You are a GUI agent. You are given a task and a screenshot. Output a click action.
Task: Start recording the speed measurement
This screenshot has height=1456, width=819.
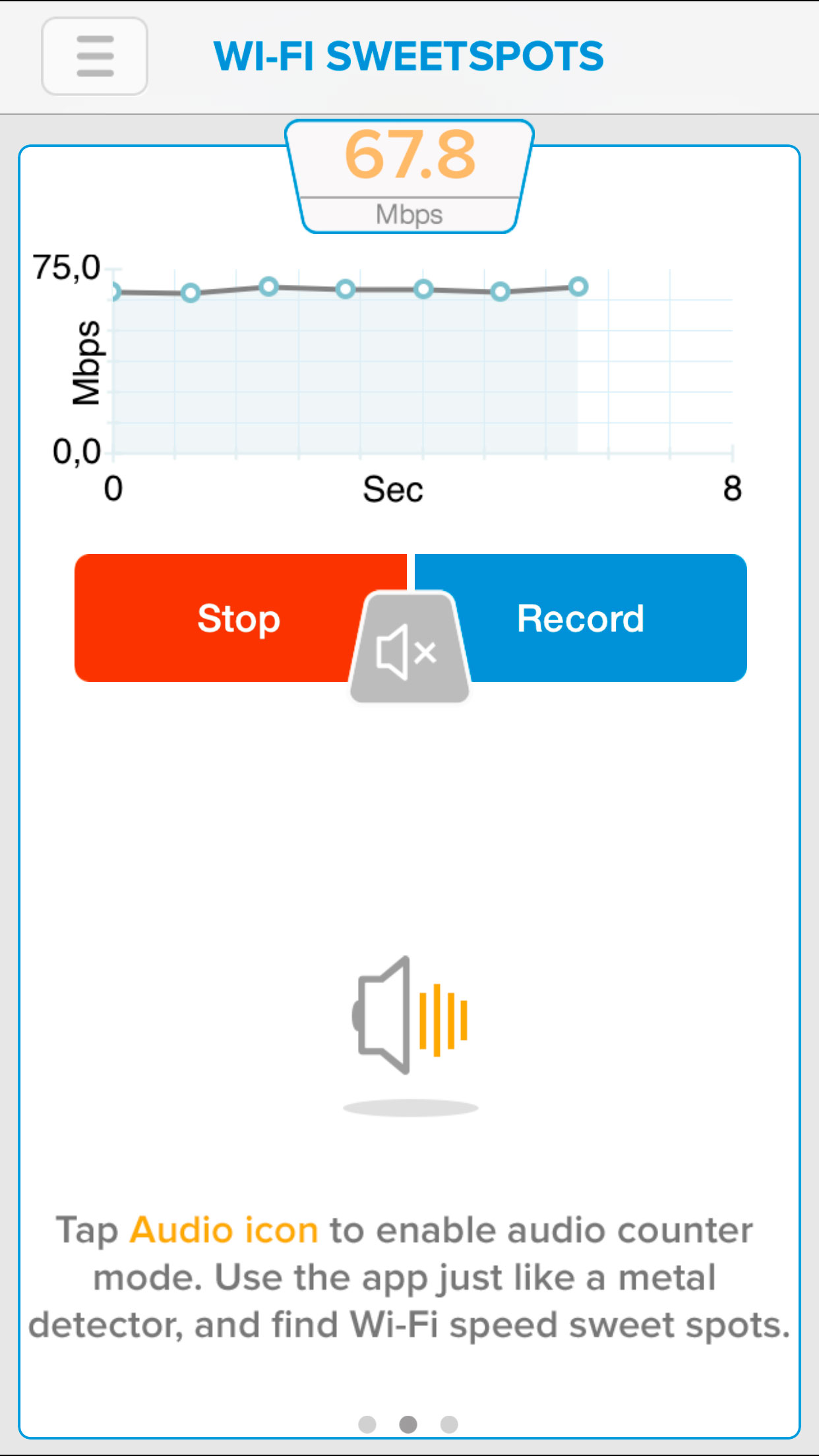coord(593,618)
